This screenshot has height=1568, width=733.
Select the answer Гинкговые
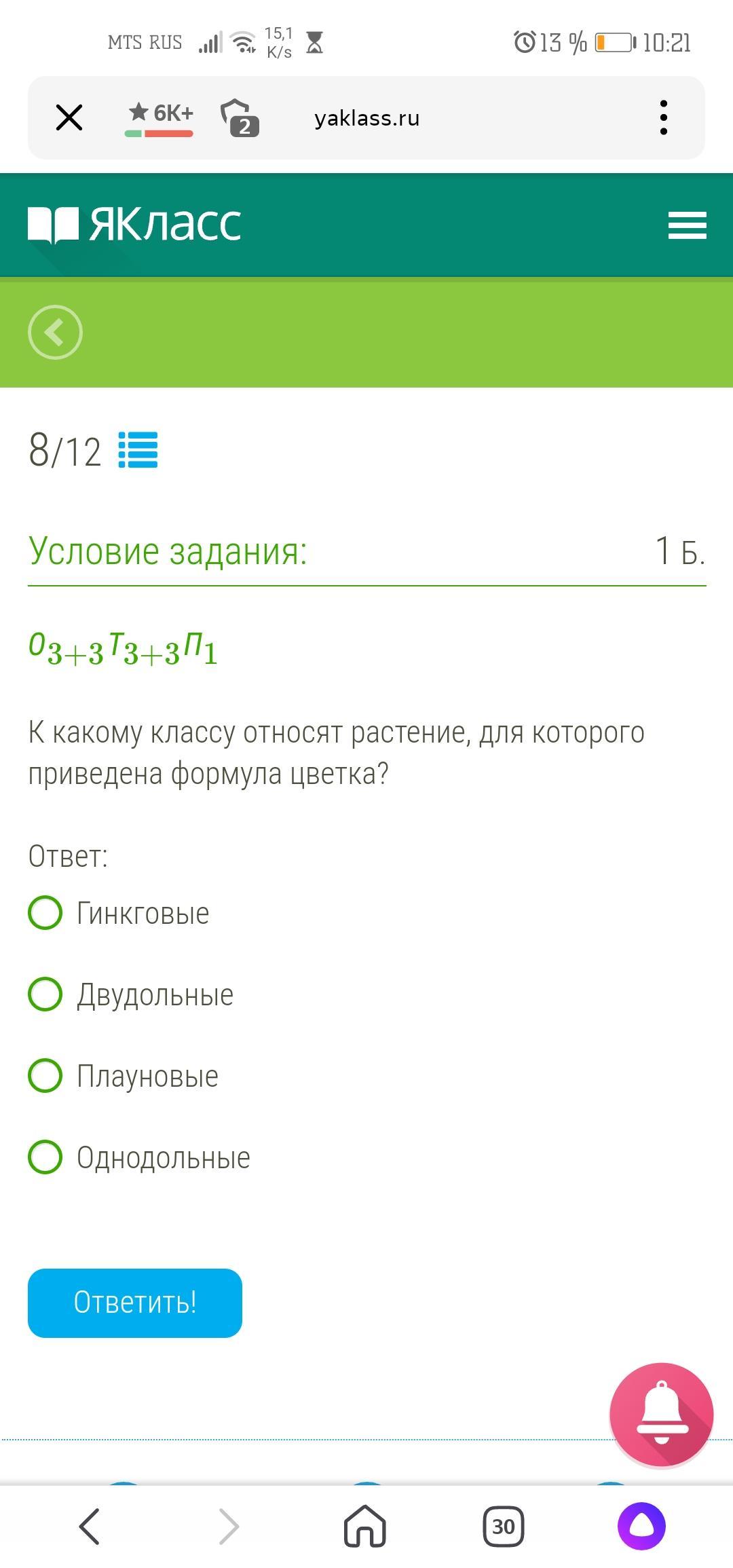pyautogui.click(x=119, y=913)
